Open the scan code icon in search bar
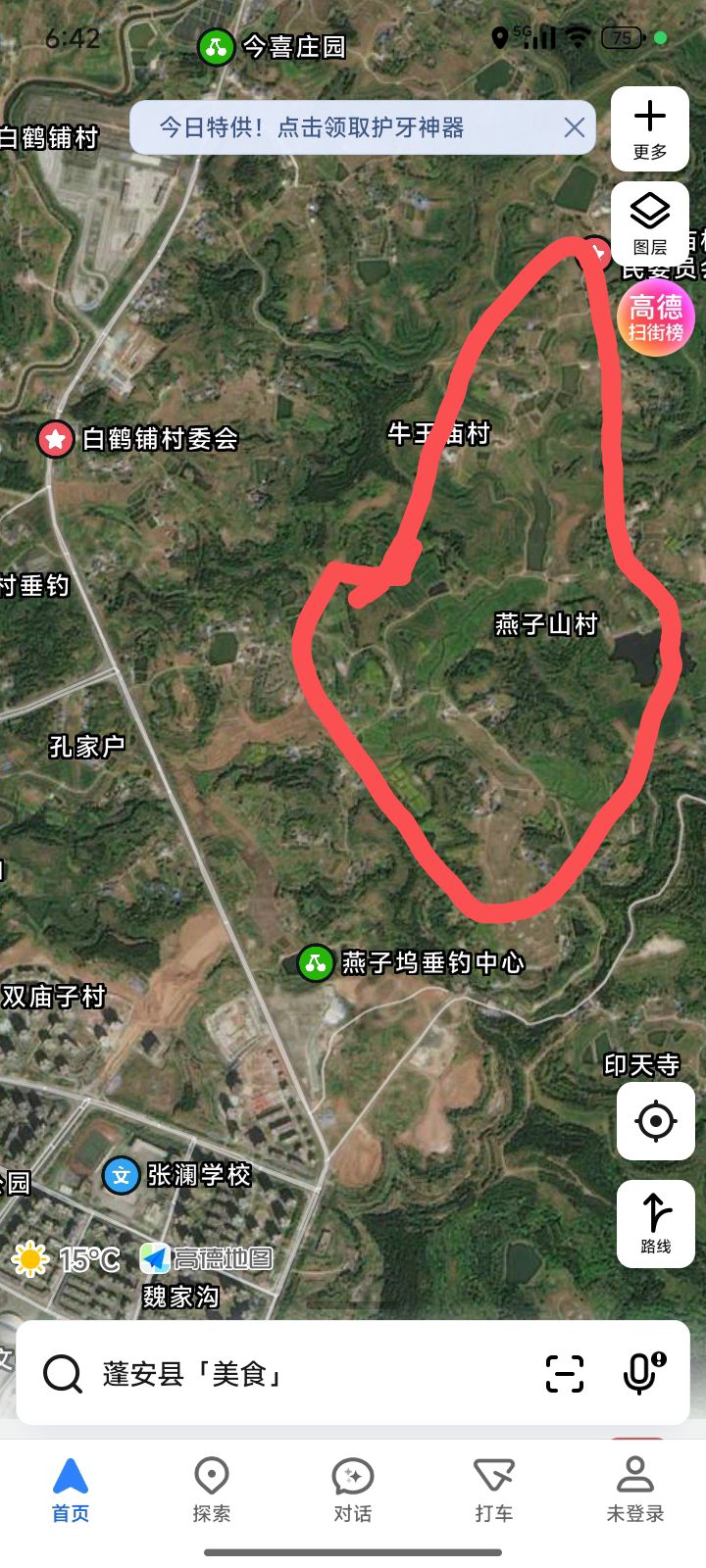Viewport: 706px width, 1568px height. coord(565,1374)
